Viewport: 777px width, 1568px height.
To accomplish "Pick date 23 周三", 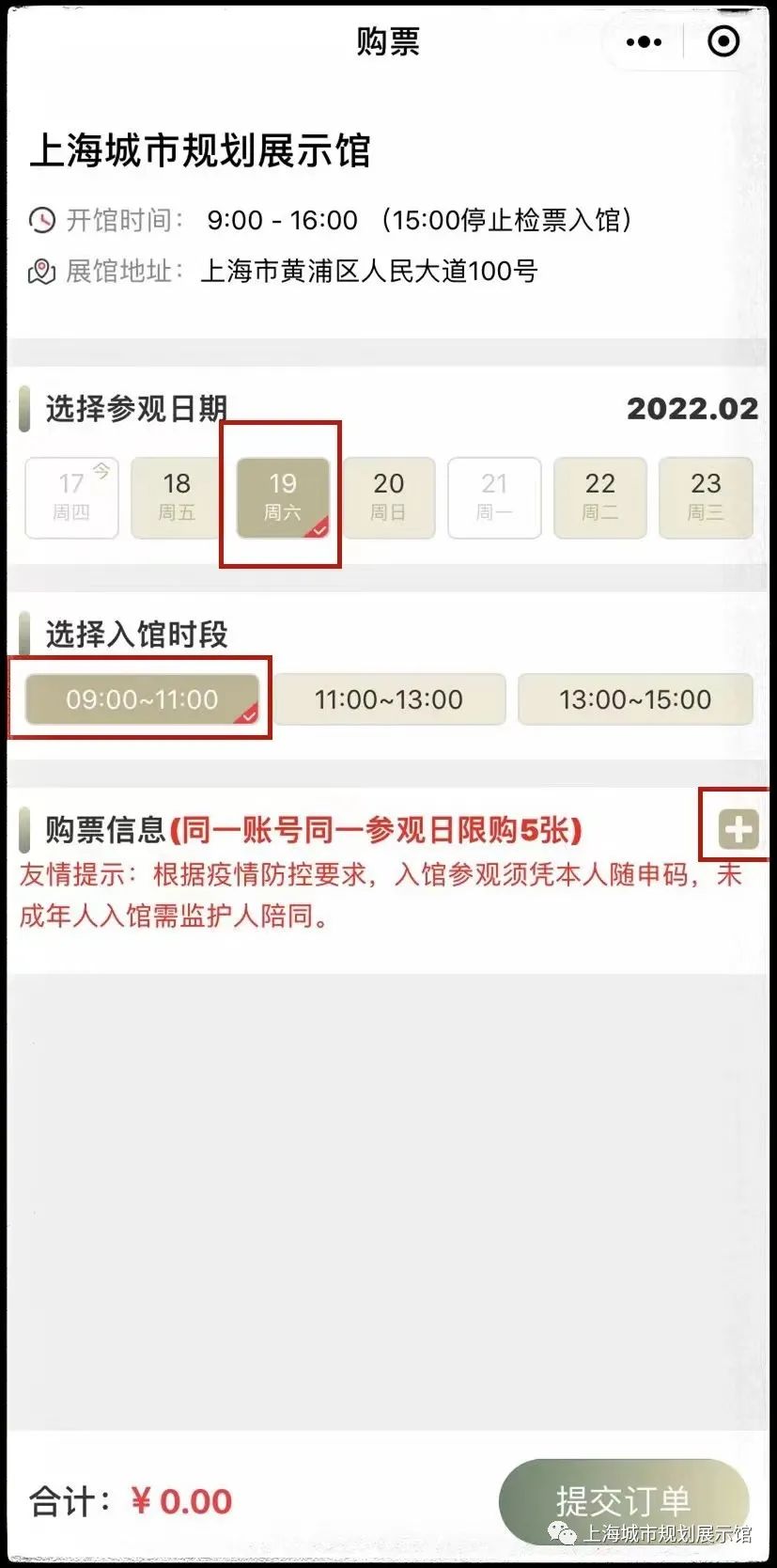I will tap(706, 497).
